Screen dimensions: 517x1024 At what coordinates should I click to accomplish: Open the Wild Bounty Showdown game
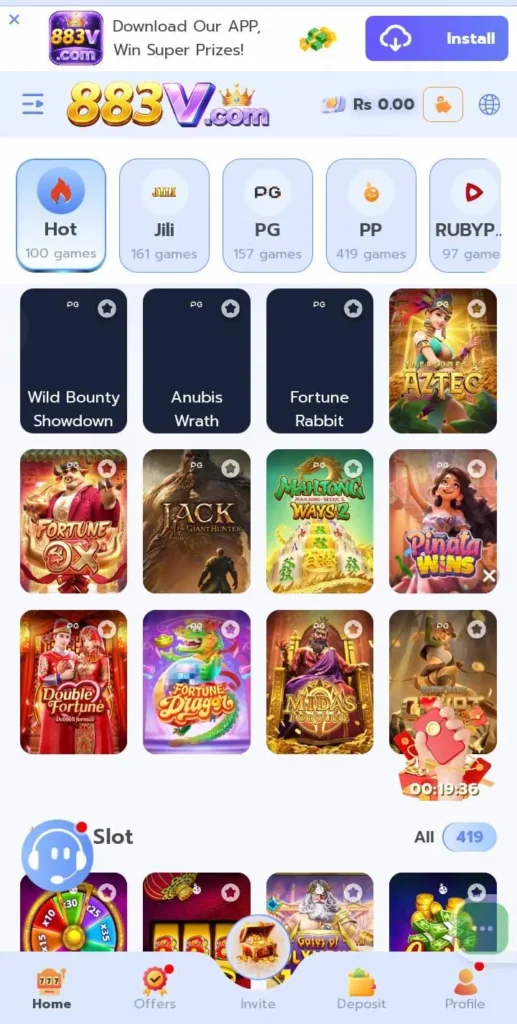coord(74,361)
